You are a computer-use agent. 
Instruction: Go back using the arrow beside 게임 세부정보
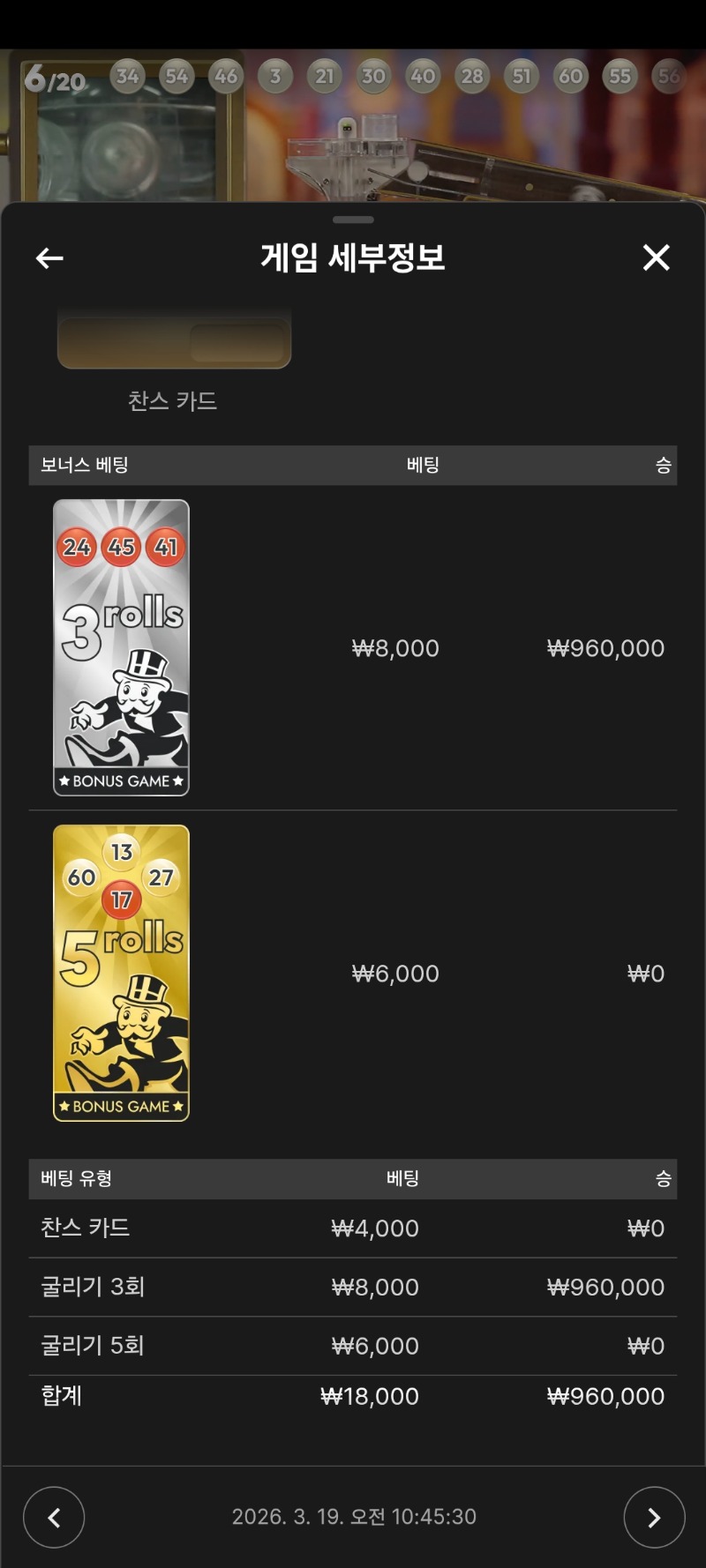point(49,258)
